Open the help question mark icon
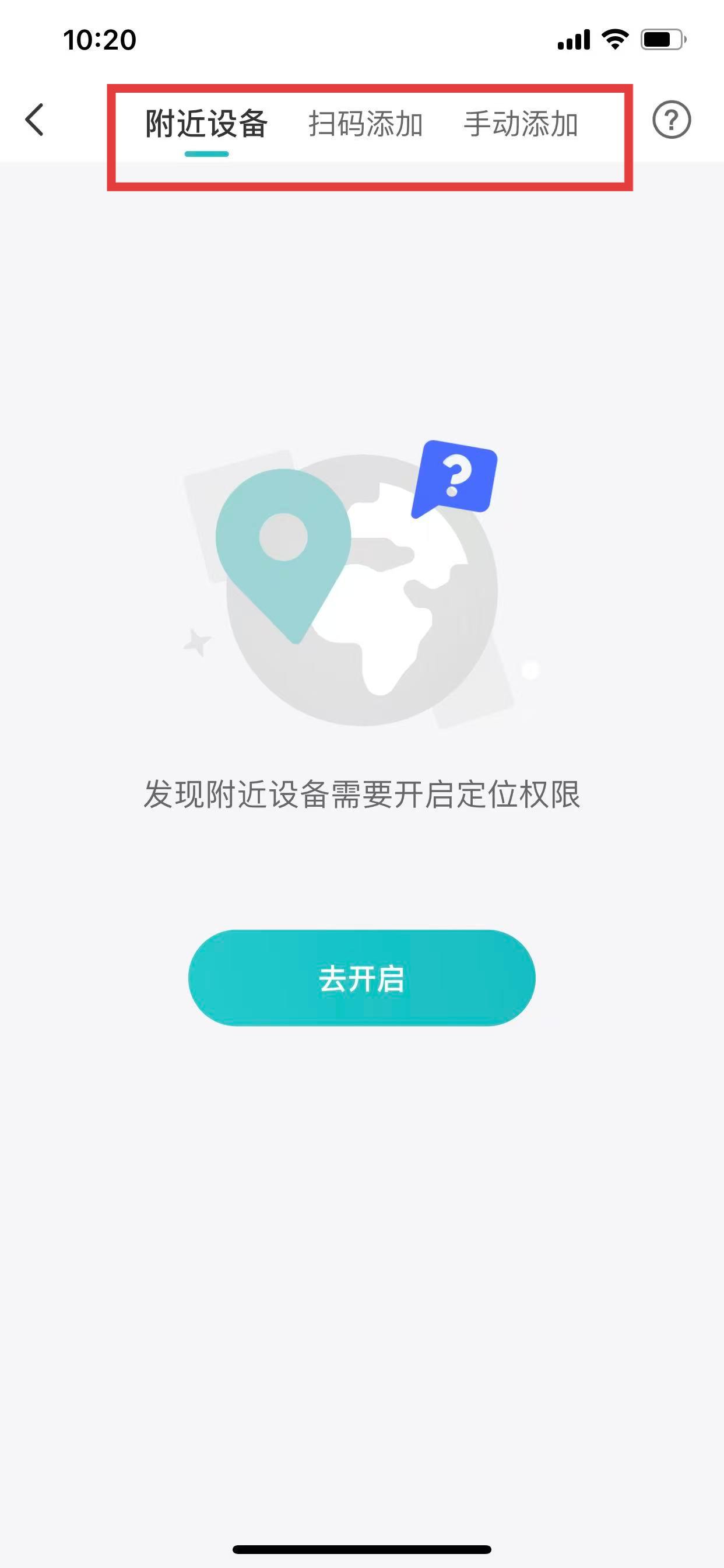The width and height of the screenshot is (724, 1568). (x=671, y=120)
